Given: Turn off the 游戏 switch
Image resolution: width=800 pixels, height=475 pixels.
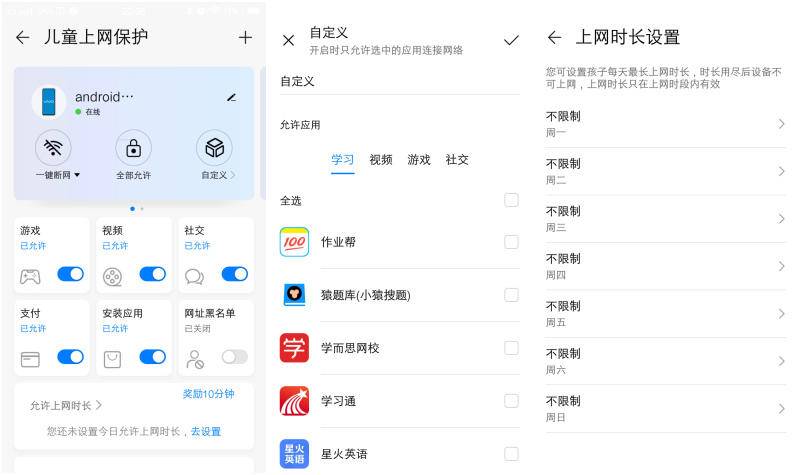Looking at the screenshot, I should coord(70,274).
